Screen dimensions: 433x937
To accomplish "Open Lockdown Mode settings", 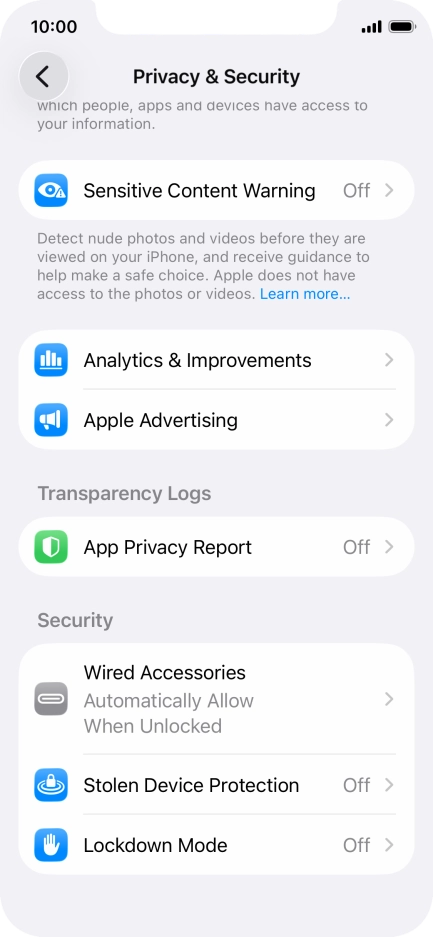I will point(216,845).
